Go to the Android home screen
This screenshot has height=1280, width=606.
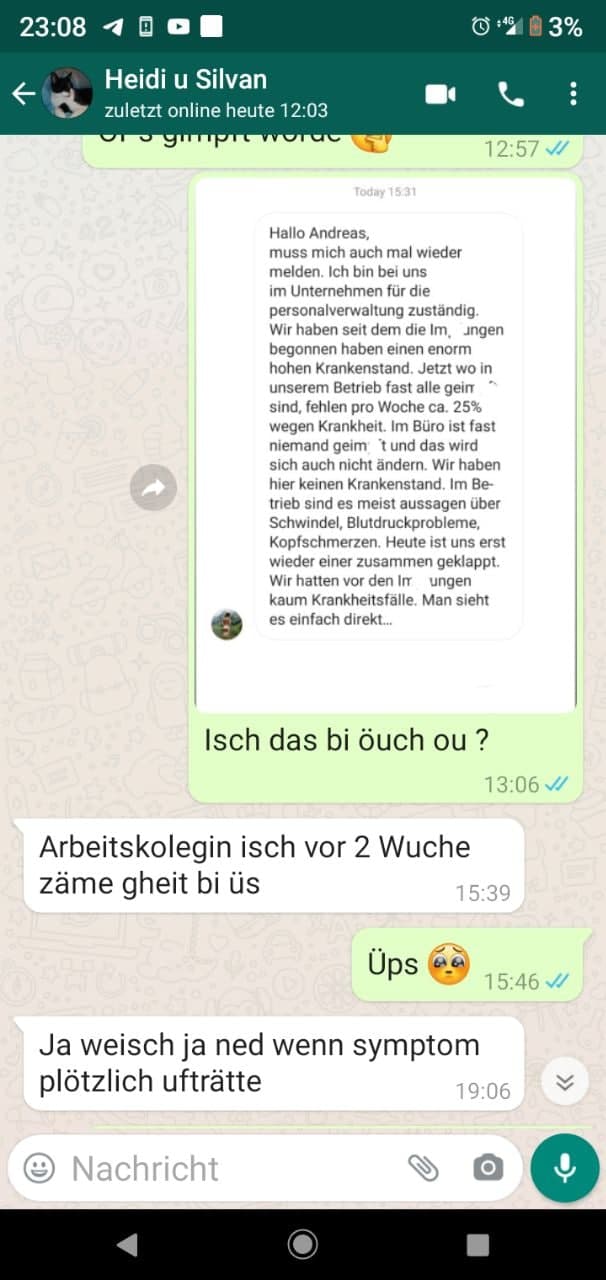pyautogui.click(x=302, y=1244)
